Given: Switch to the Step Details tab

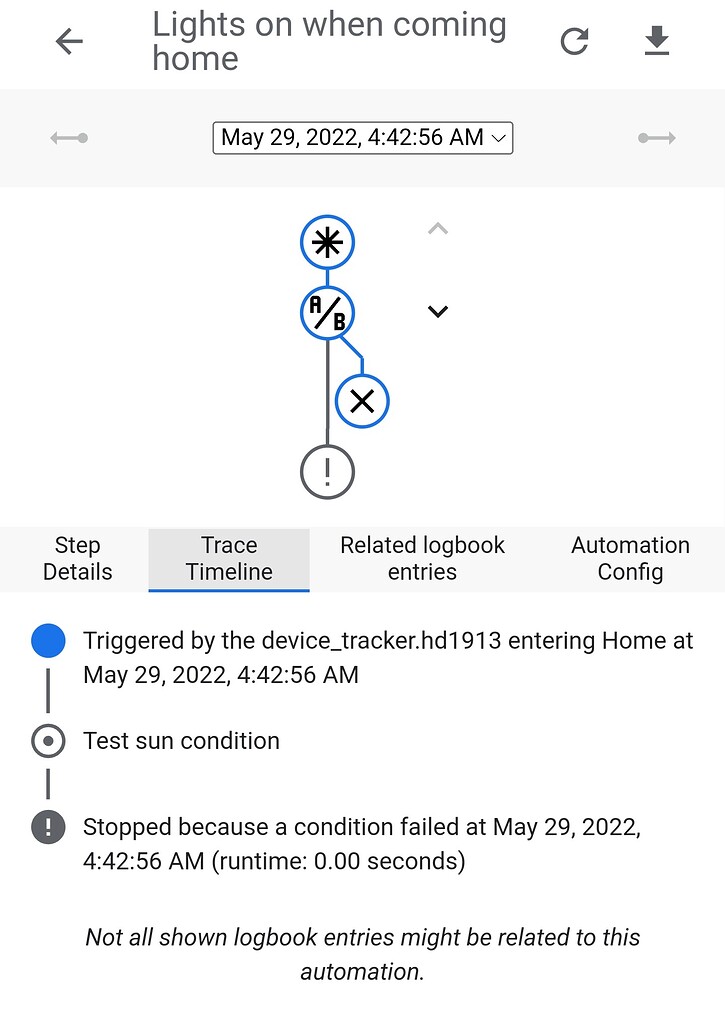Looking at the screenshot, I should pos(76,558).
